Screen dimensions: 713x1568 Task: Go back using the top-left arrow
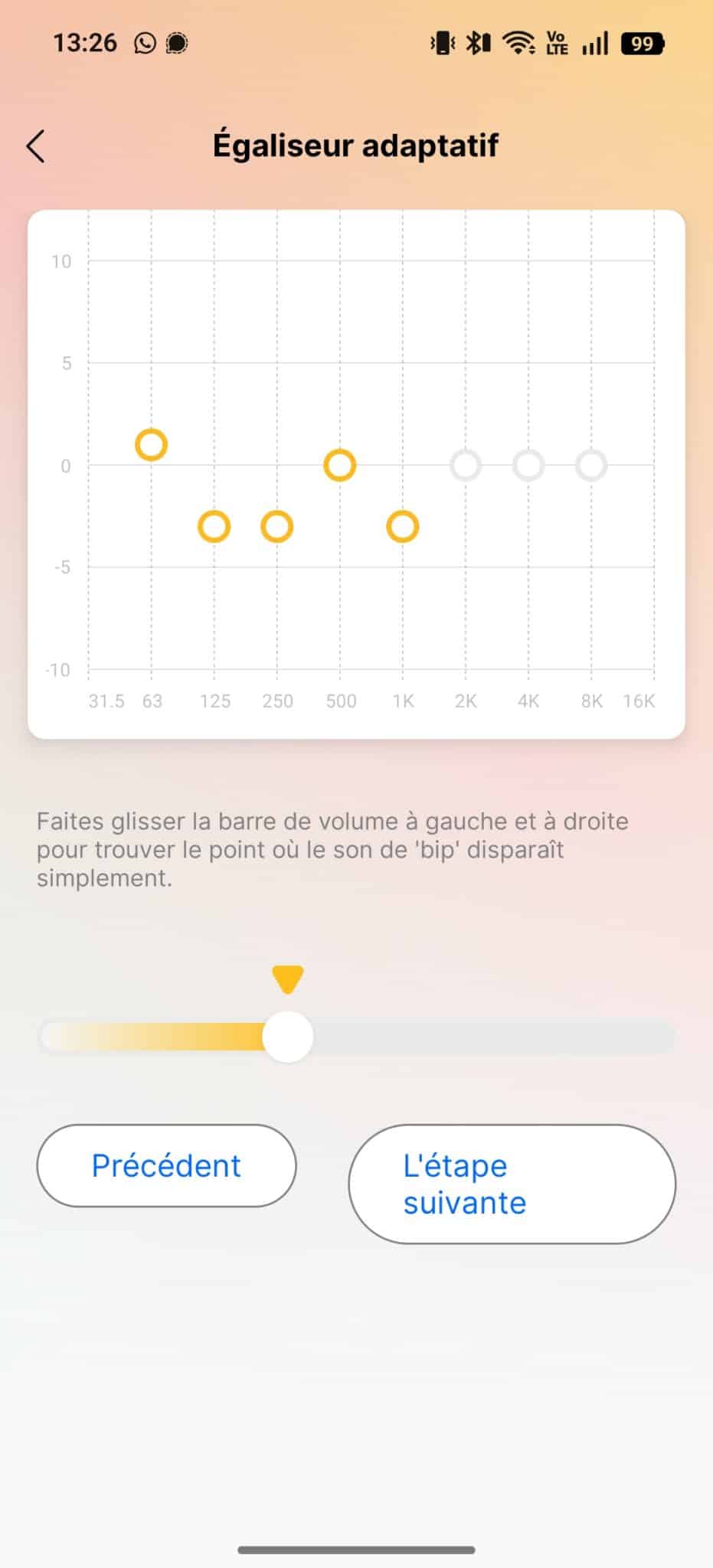tap(35, 145)
